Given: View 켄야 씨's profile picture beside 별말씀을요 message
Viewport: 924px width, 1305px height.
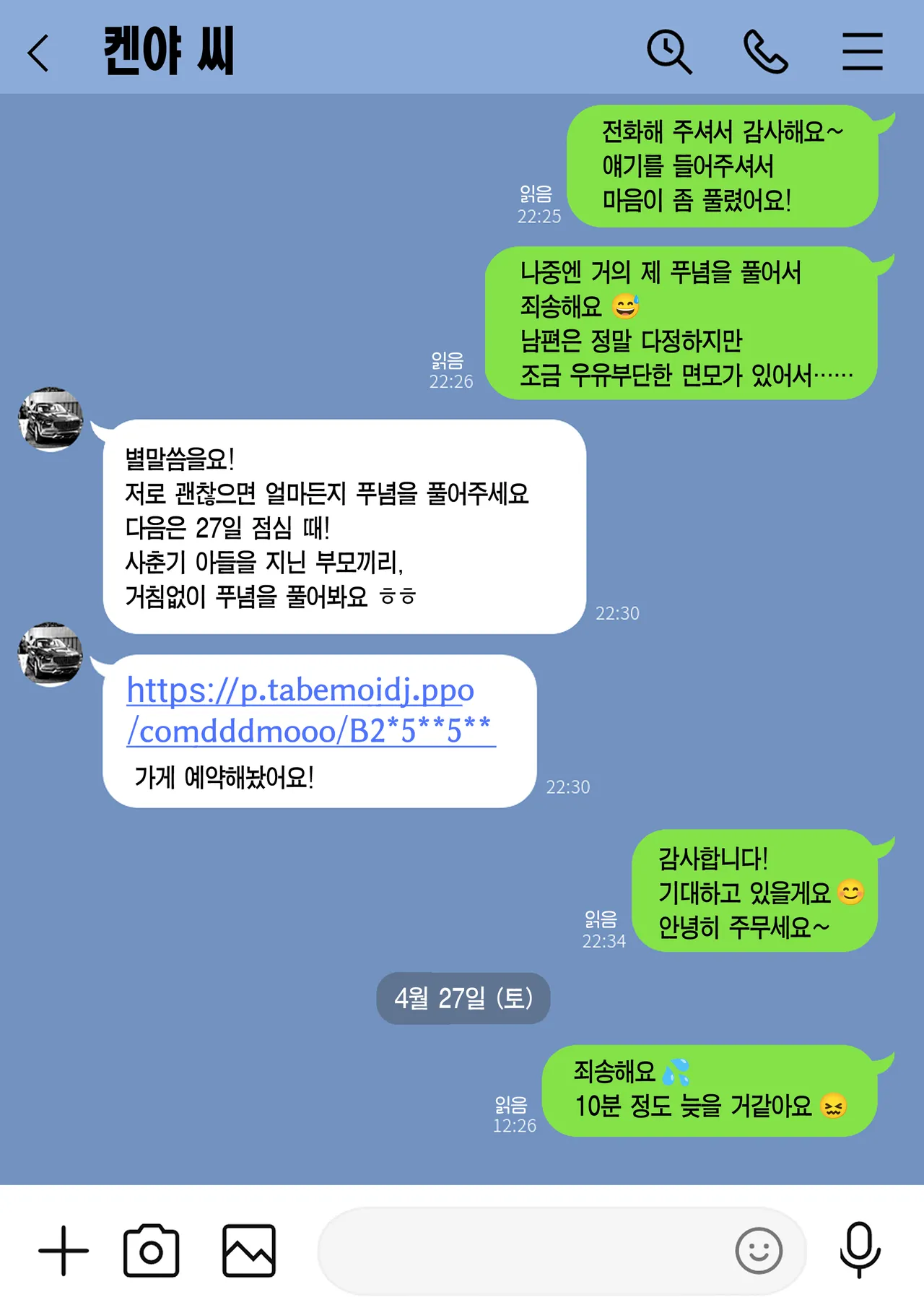Looking at the screenshot, I should [x=51, y=420].
